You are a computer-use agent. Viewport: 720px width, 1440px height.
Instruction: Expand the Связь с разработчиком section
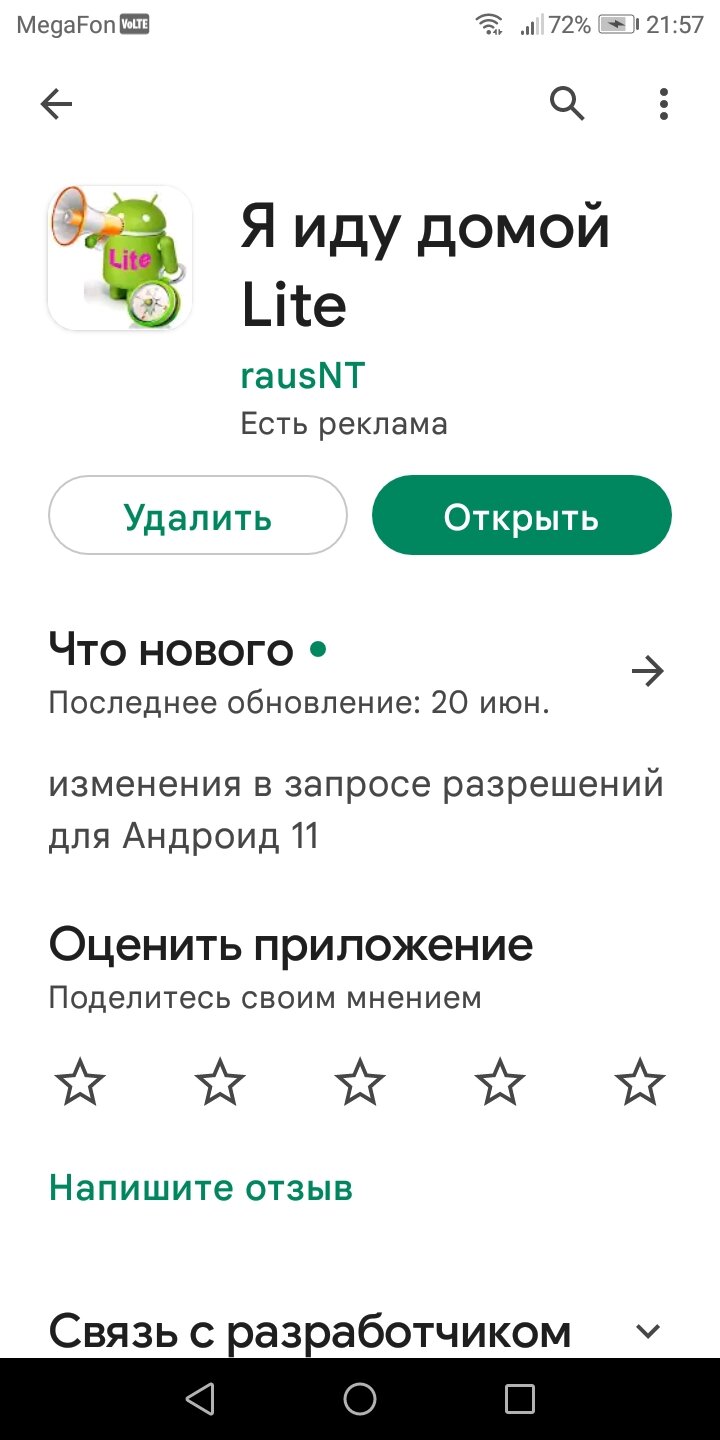coord(648,1331)
